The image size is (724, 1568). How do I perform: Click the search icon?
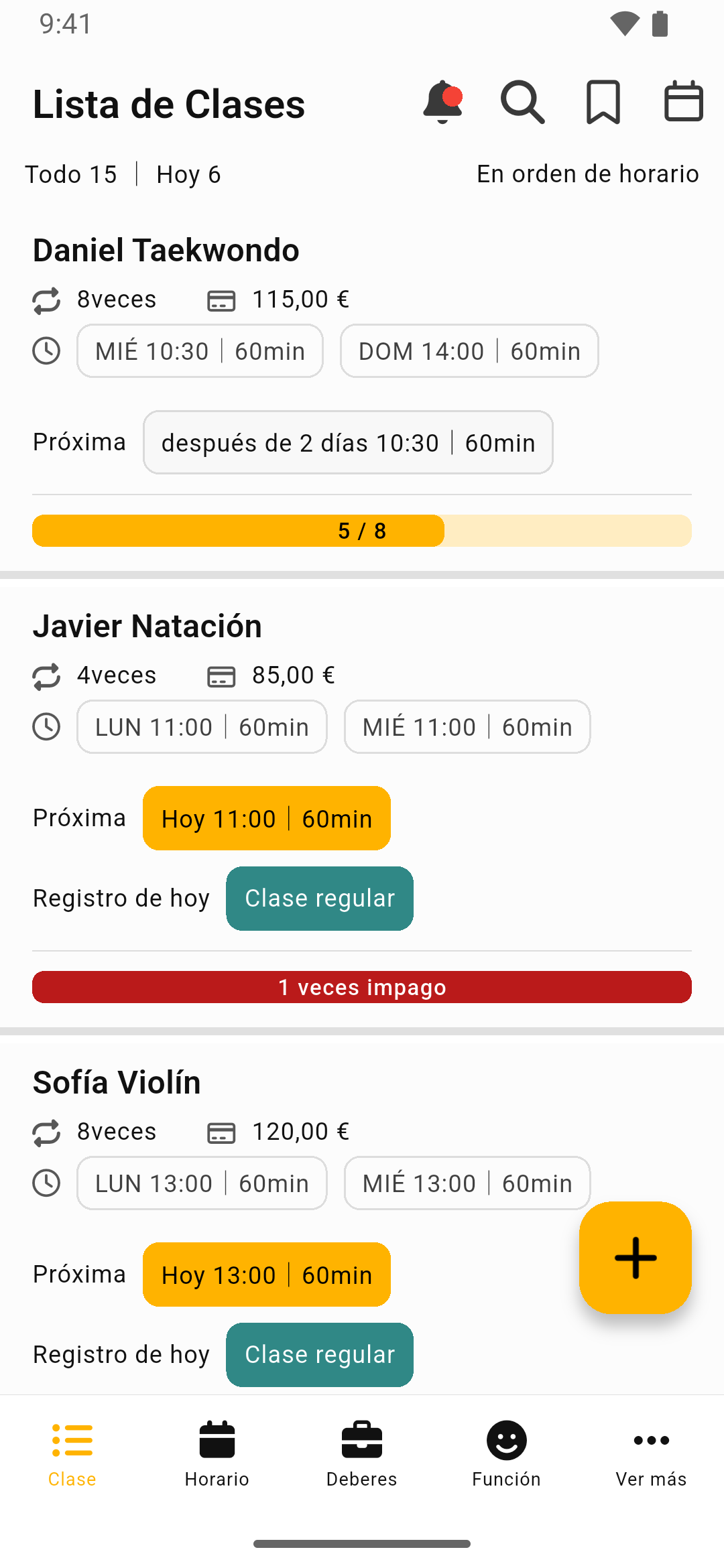click(x=523, y=102)
